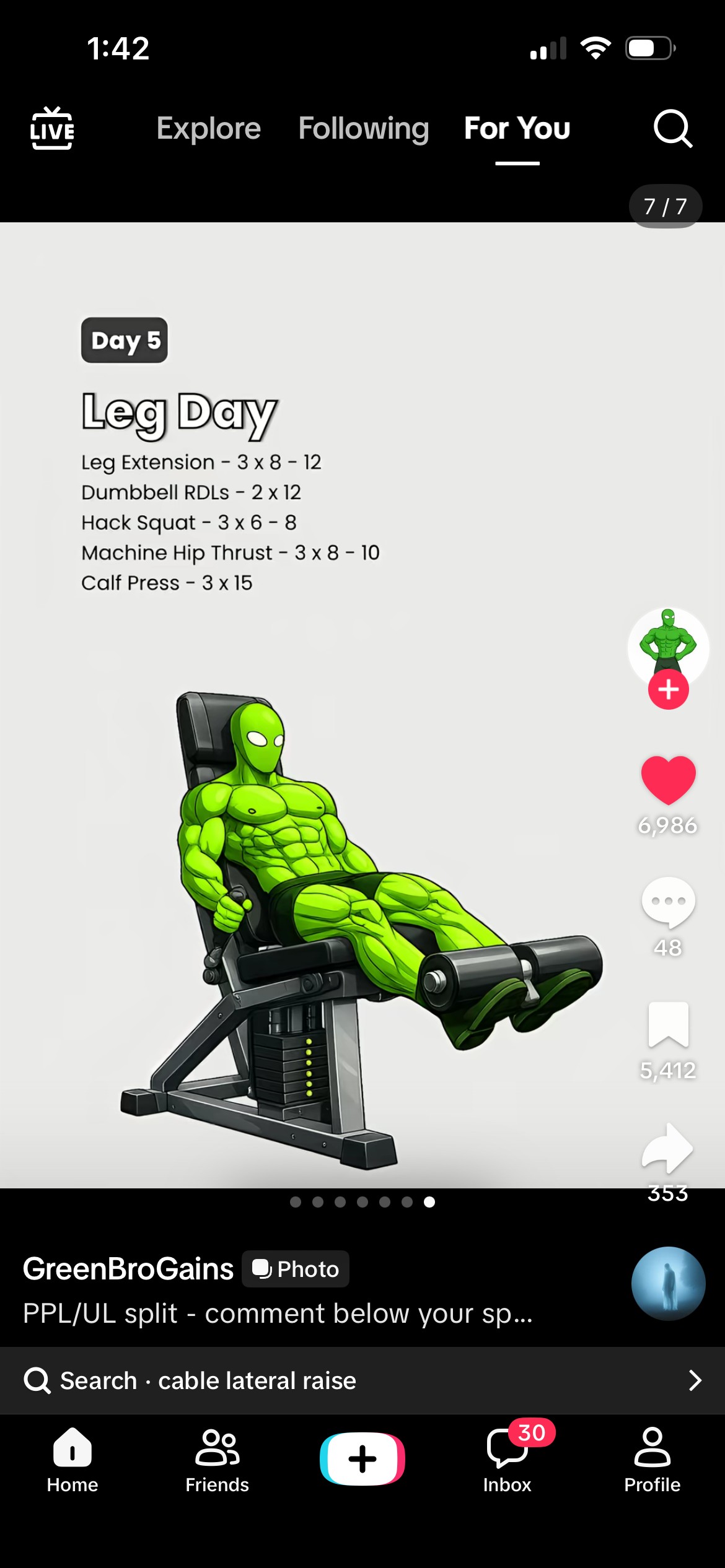Image resolution: width=725 pixels, height=1568 pixels.
Task: Create a new post with plus
Action: pyautogui.click(x=362, y=1458)
